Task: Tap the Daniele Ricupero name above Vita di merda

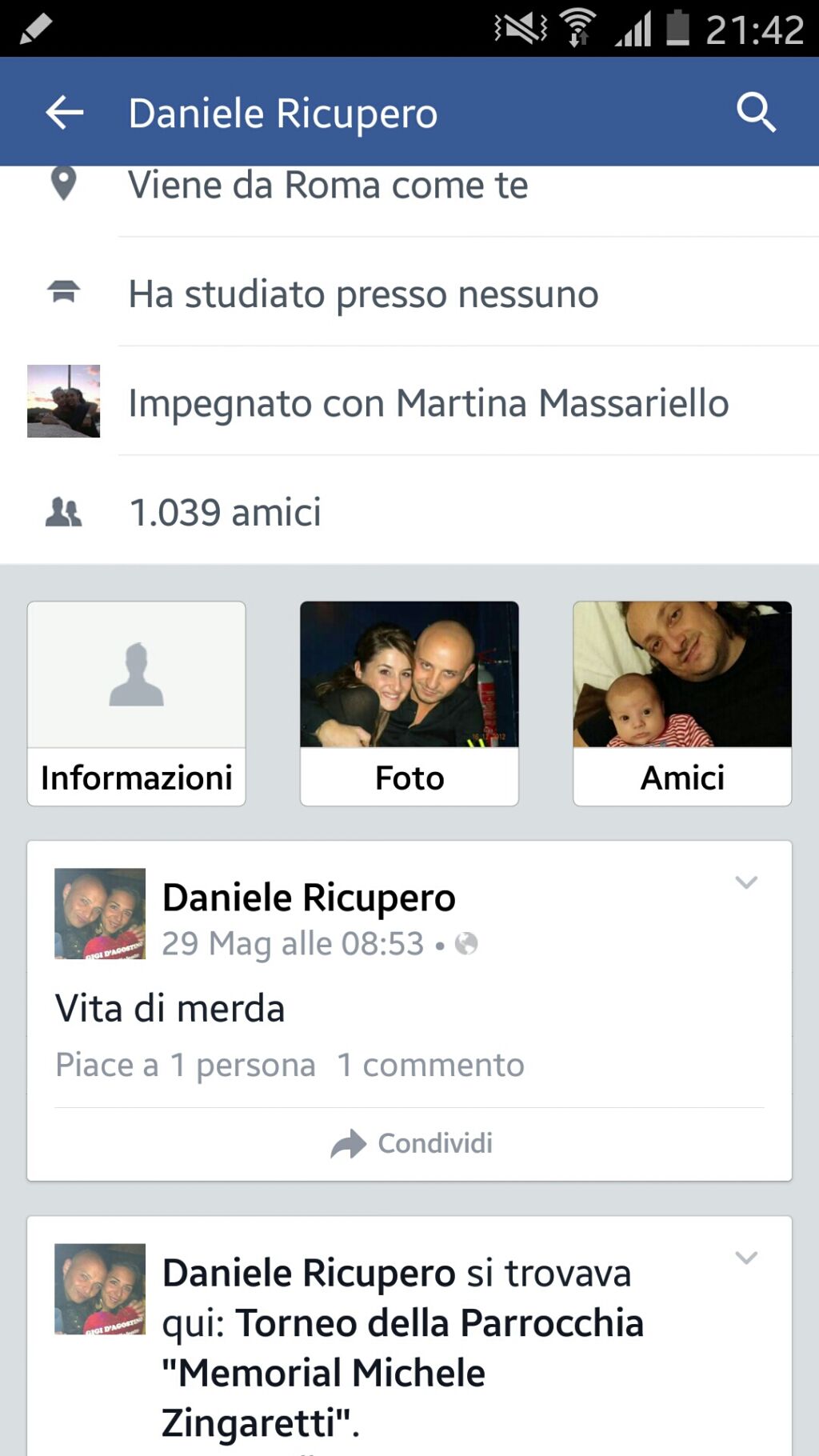Action: coord(309,898)
